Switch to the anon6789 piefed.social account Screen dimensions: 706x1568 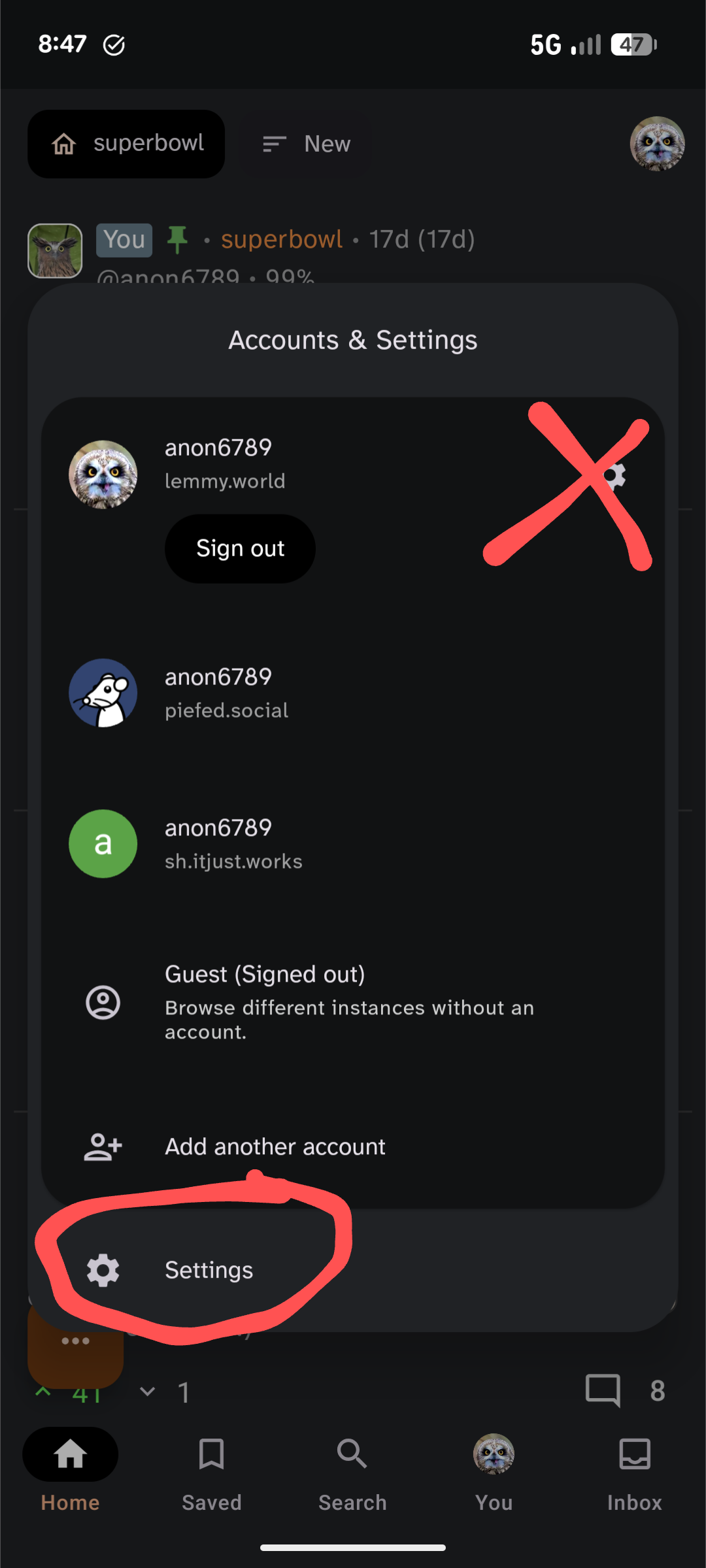coord(226,693)
